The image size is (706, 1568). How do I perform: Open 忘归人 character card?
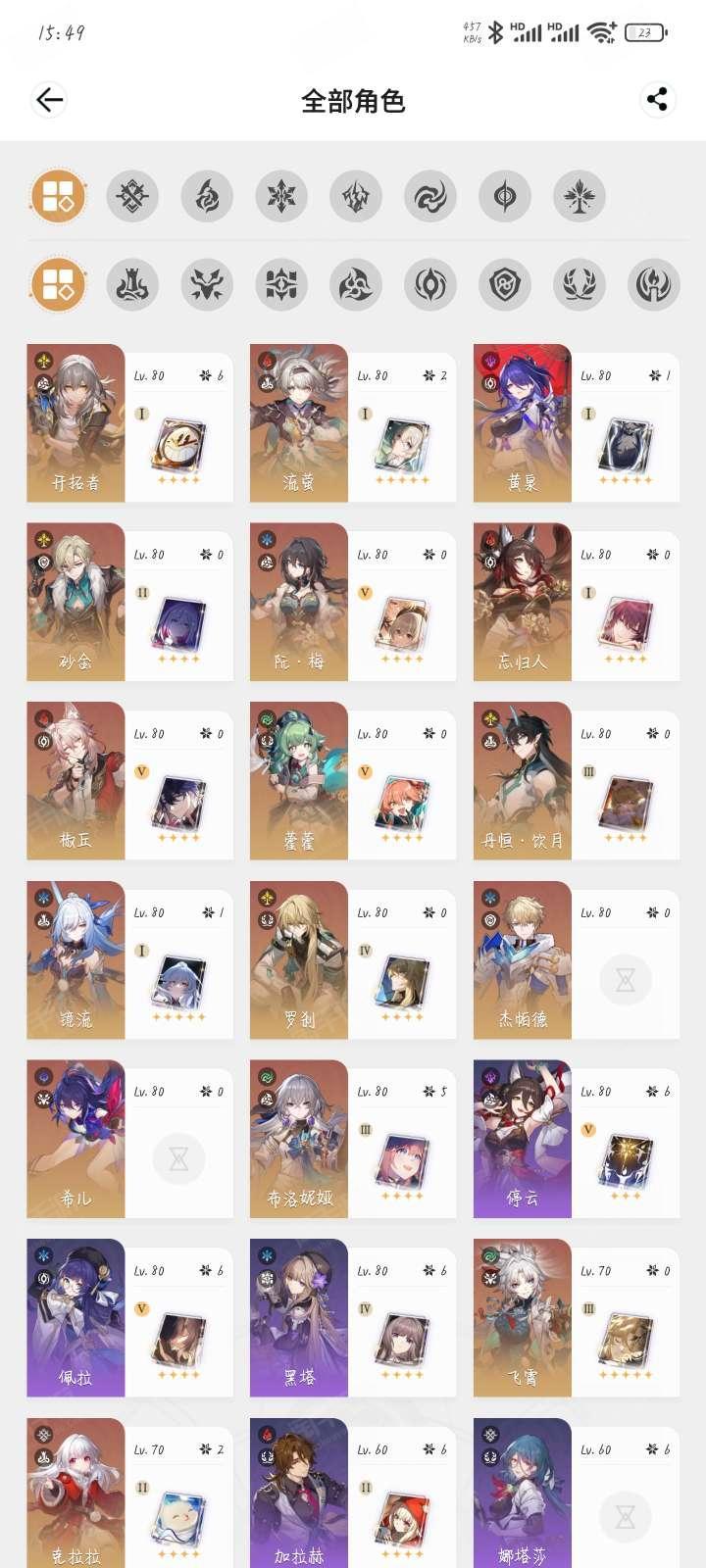tap(577, 603)
